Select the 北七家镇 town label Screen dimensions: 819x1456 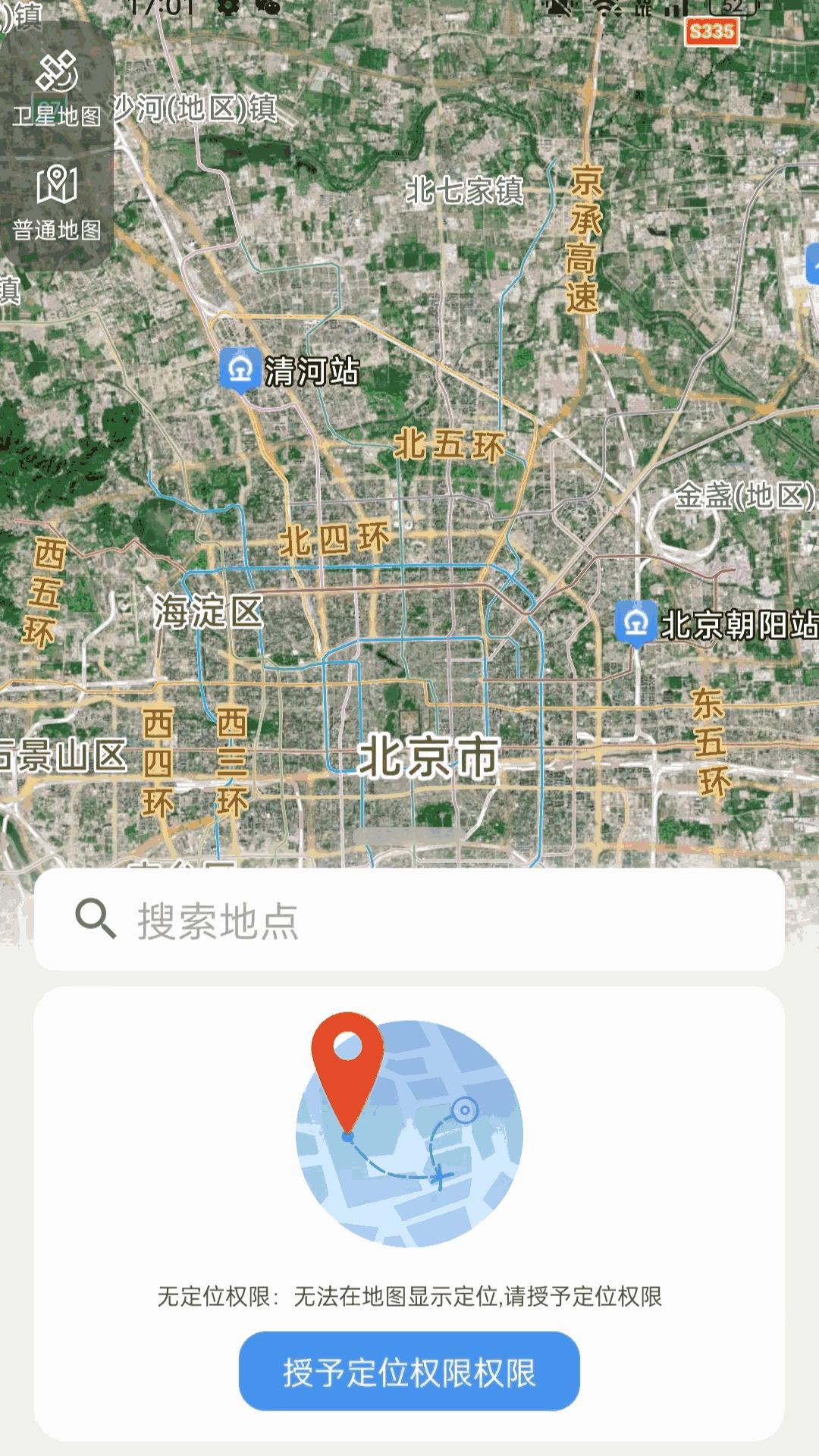click(465, 191)
